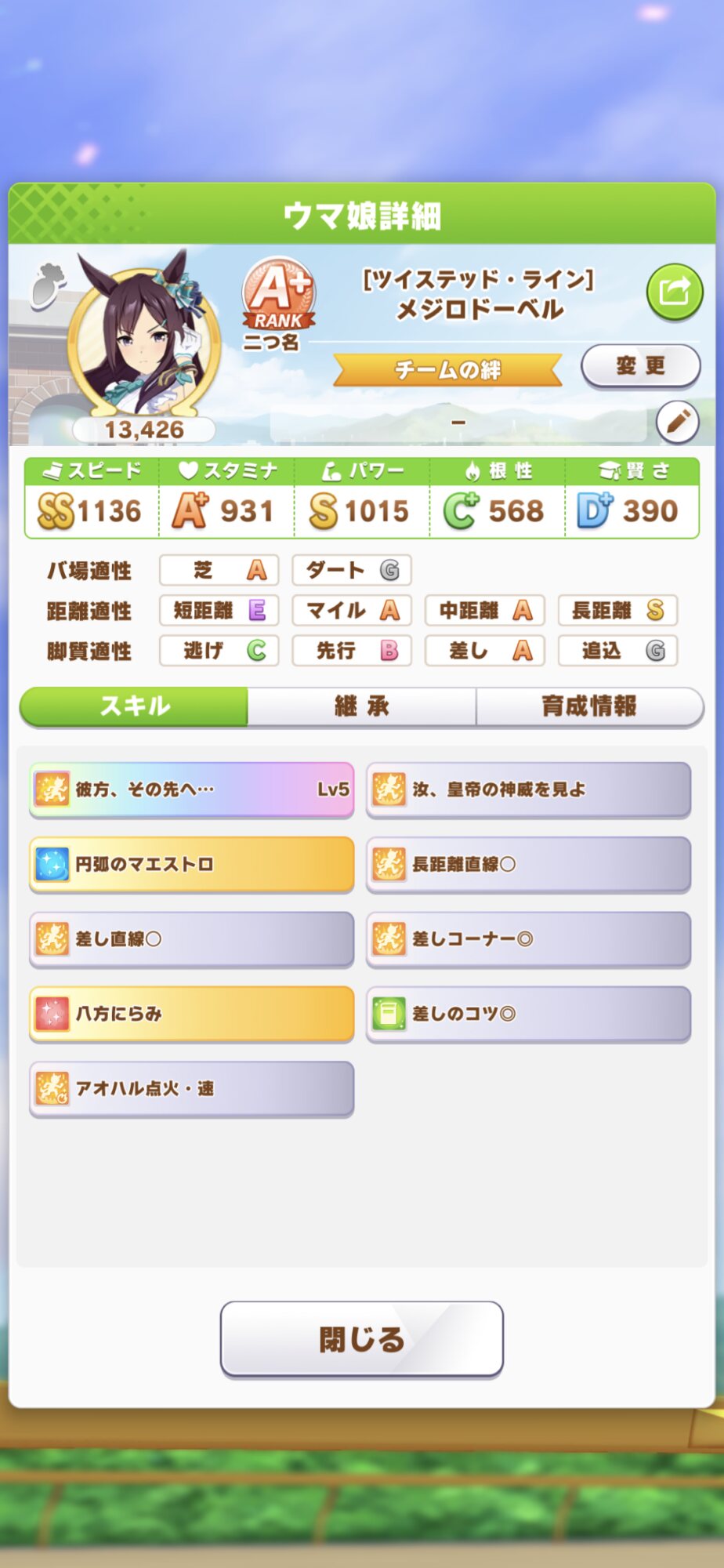
Task: Open the 差し直線○ skill
Action: 192,938
